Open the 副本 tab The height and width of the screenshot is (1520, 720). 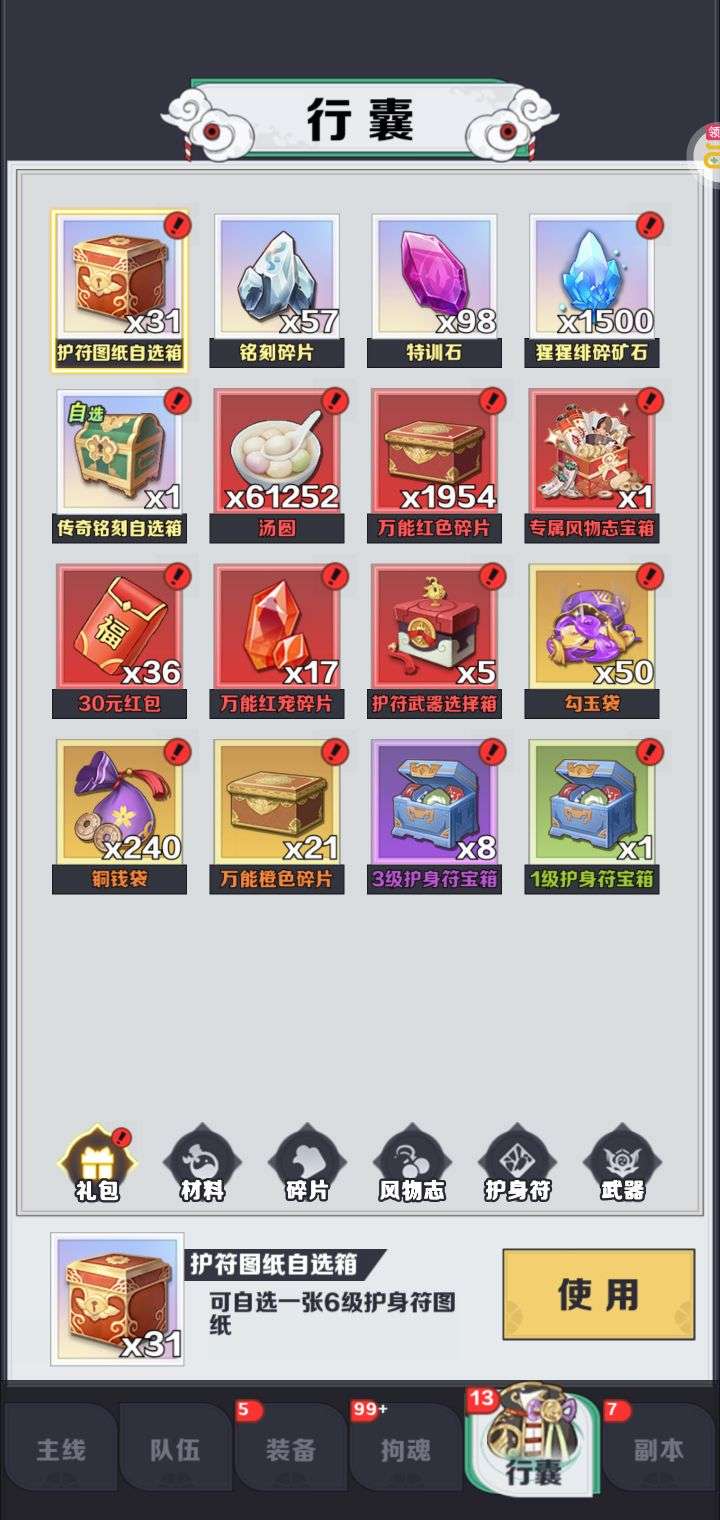[659, 1450]
